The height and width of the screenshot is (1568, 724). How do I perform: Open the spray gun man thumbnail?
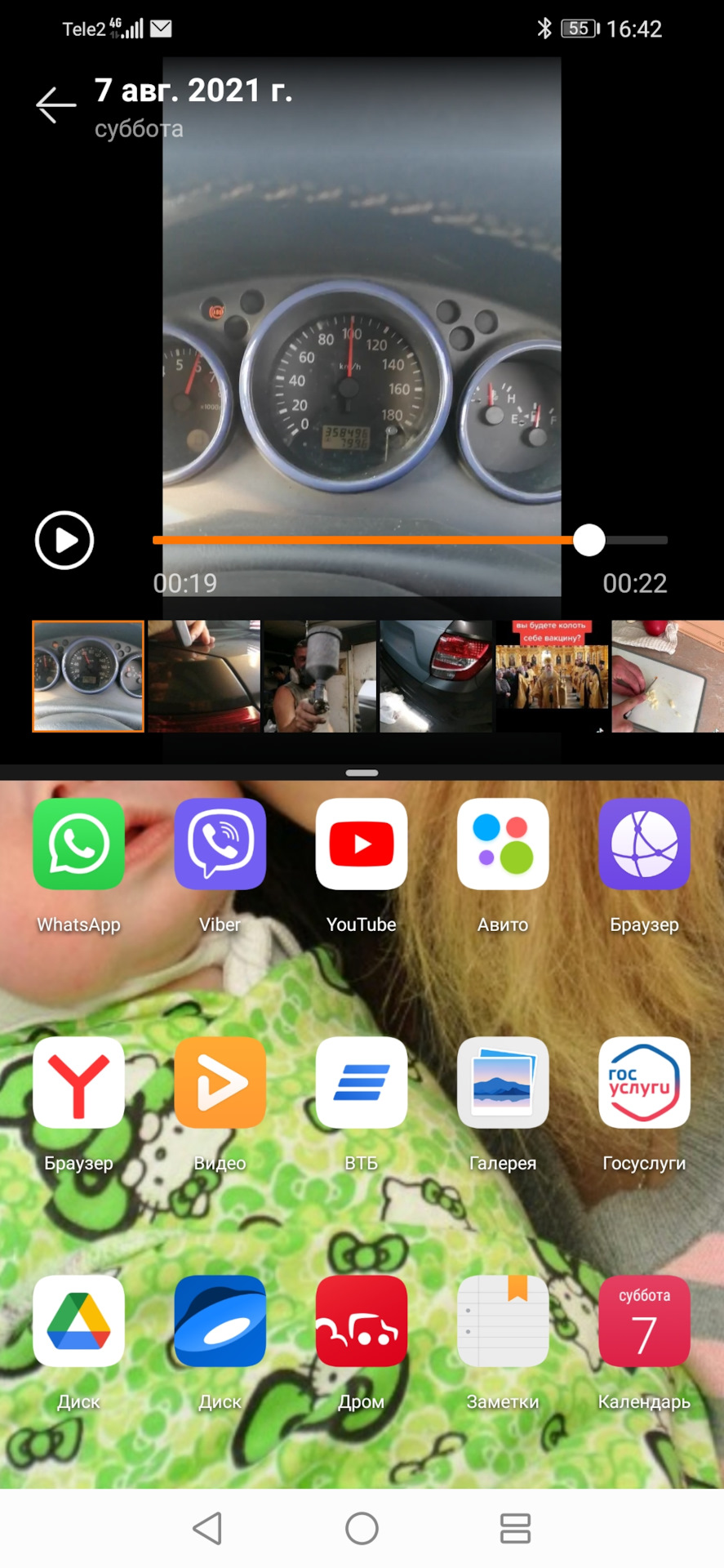[319, 676]
